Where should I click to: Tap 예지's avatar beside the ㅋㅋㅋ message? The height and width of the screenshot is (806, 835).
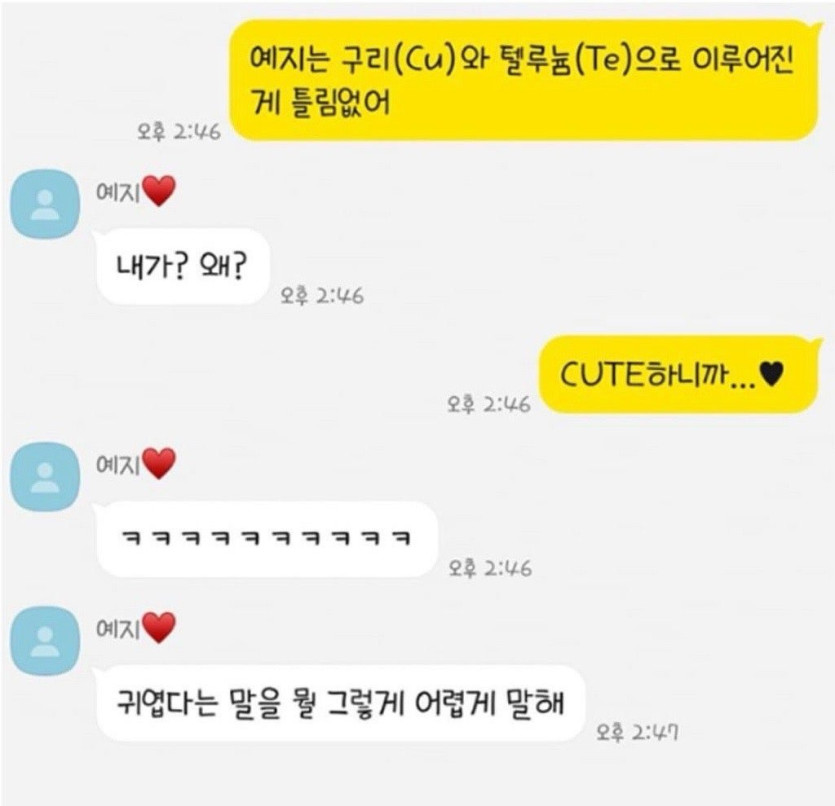pyautogui.click(x=44, y=477)
